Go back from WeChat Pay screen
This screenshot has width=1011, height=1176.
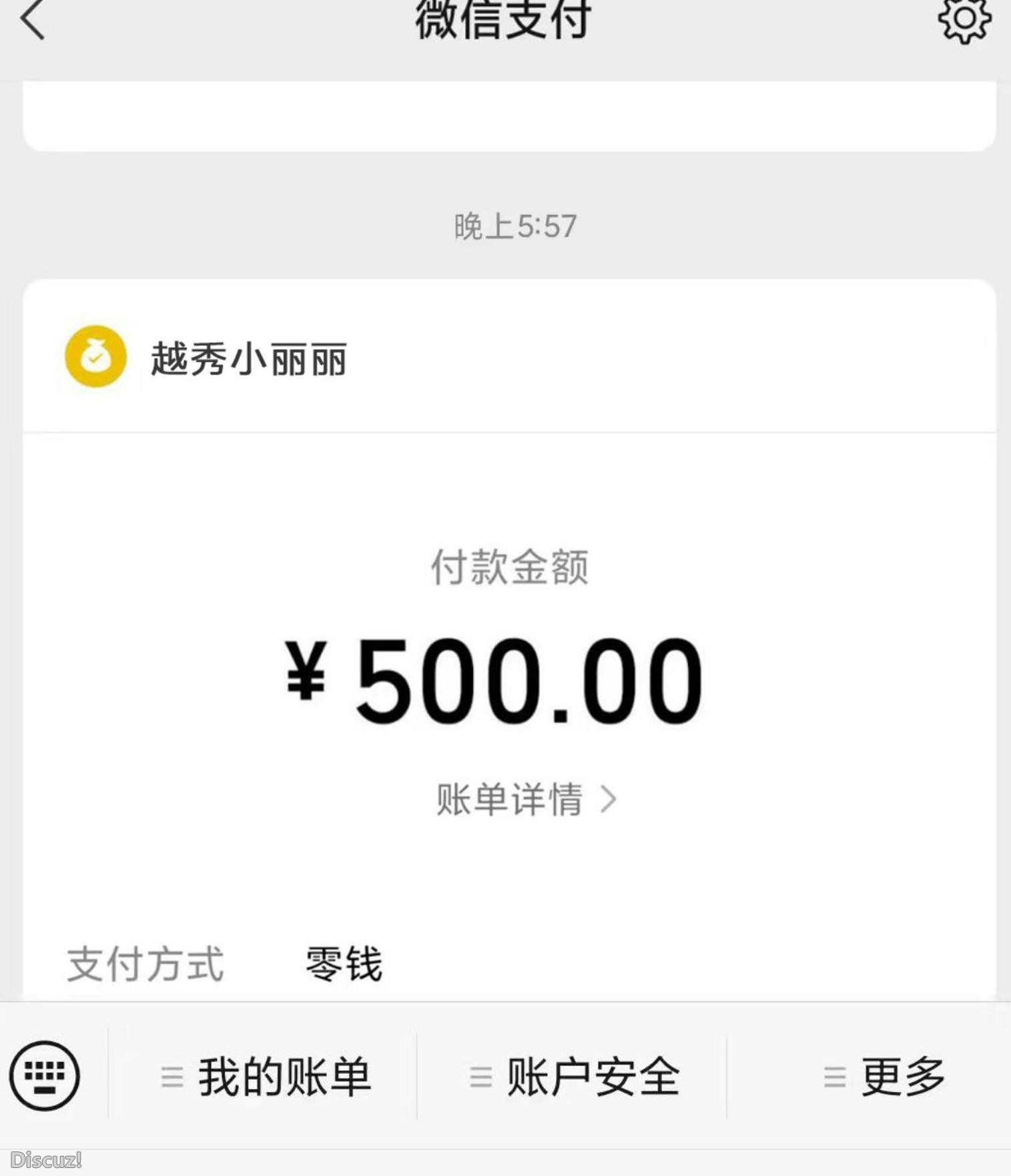click(x=32, y=20)
